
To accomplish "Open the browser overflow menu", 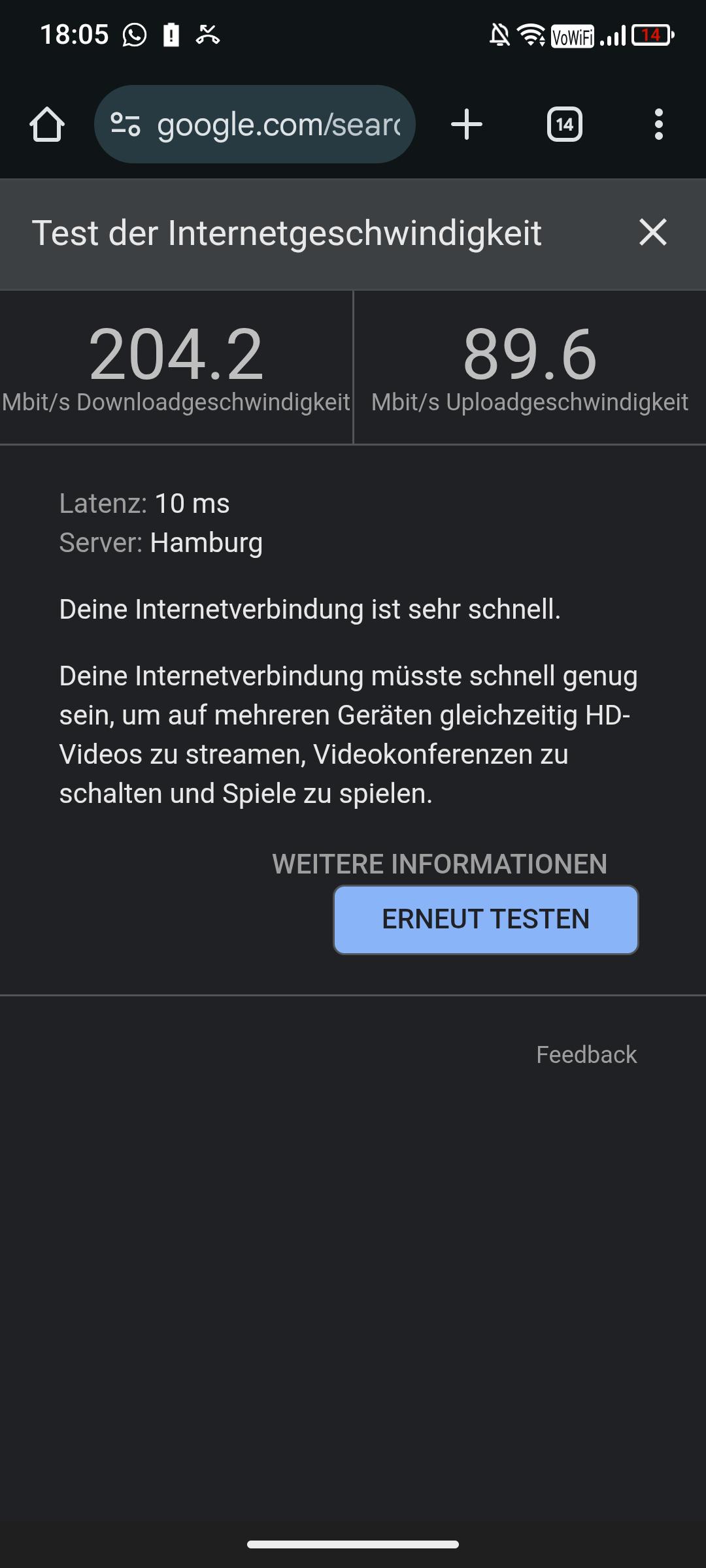I will pyautogui.click(x=658, y=124).
